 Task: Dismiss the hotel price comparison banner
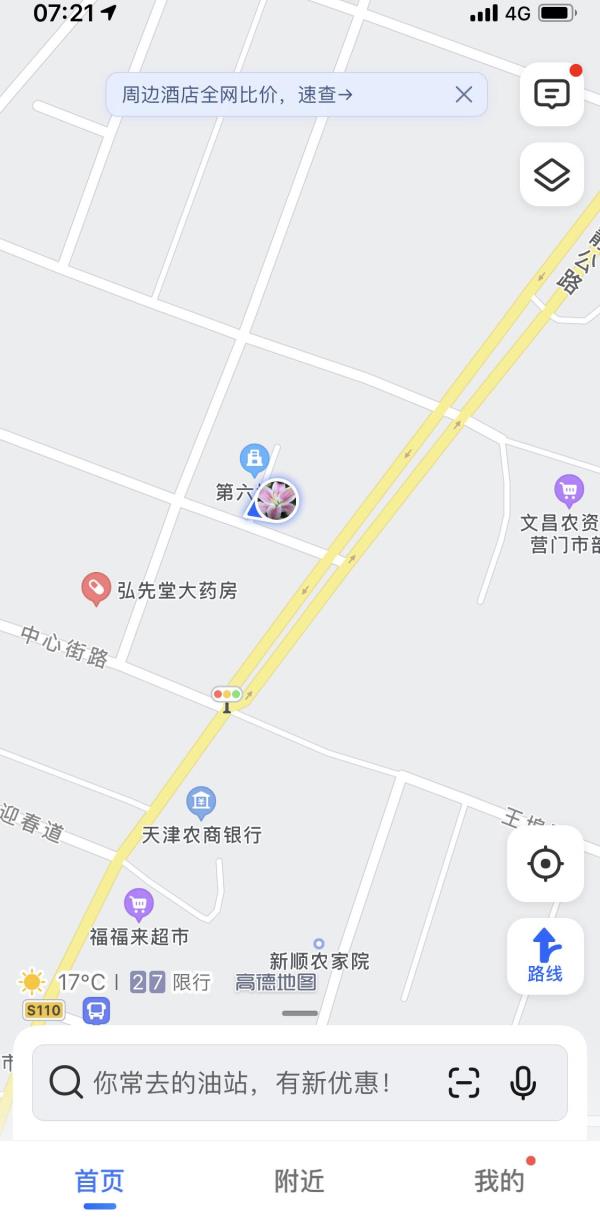464,95
